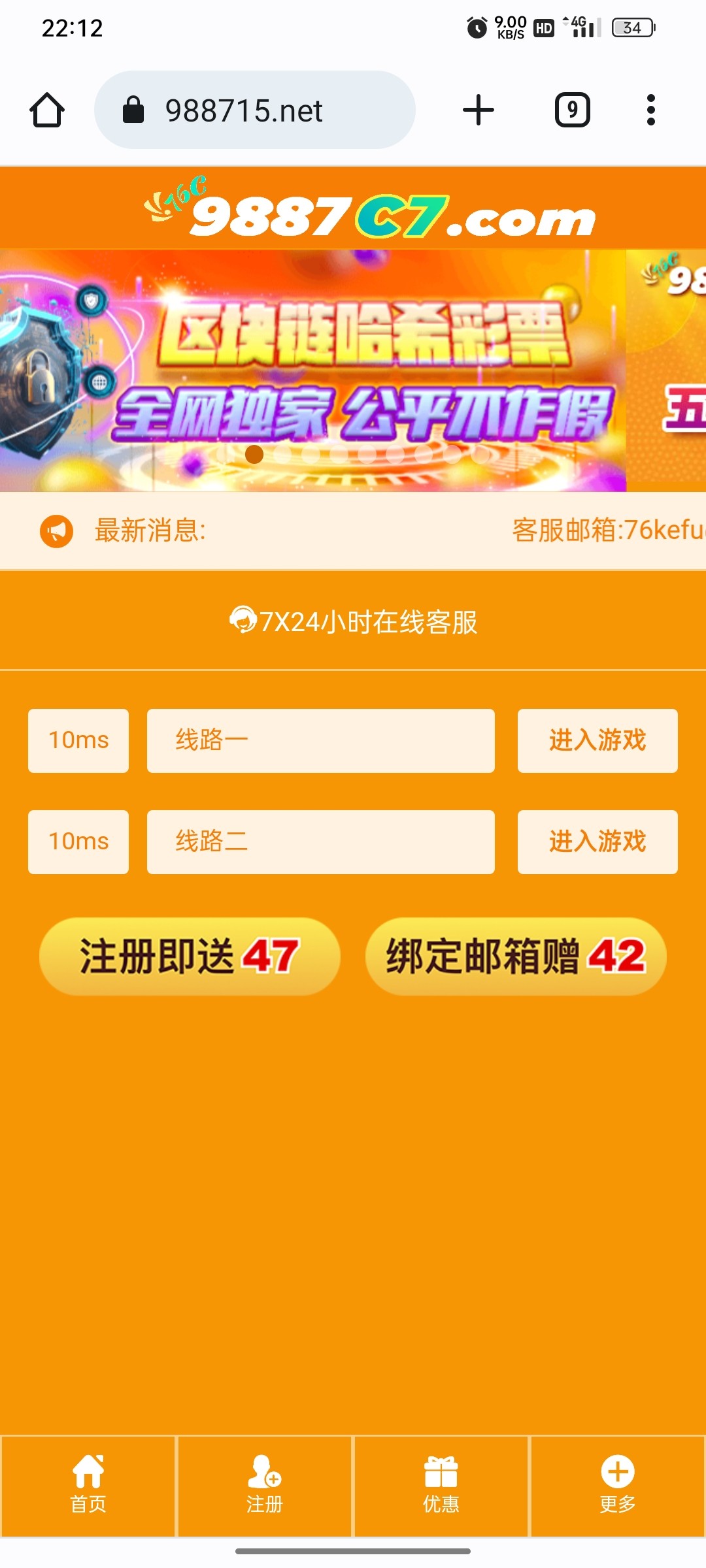This screenshot has width=706, height=1568.
Task: Open the browser overflow menu
Action: [650, 110]
